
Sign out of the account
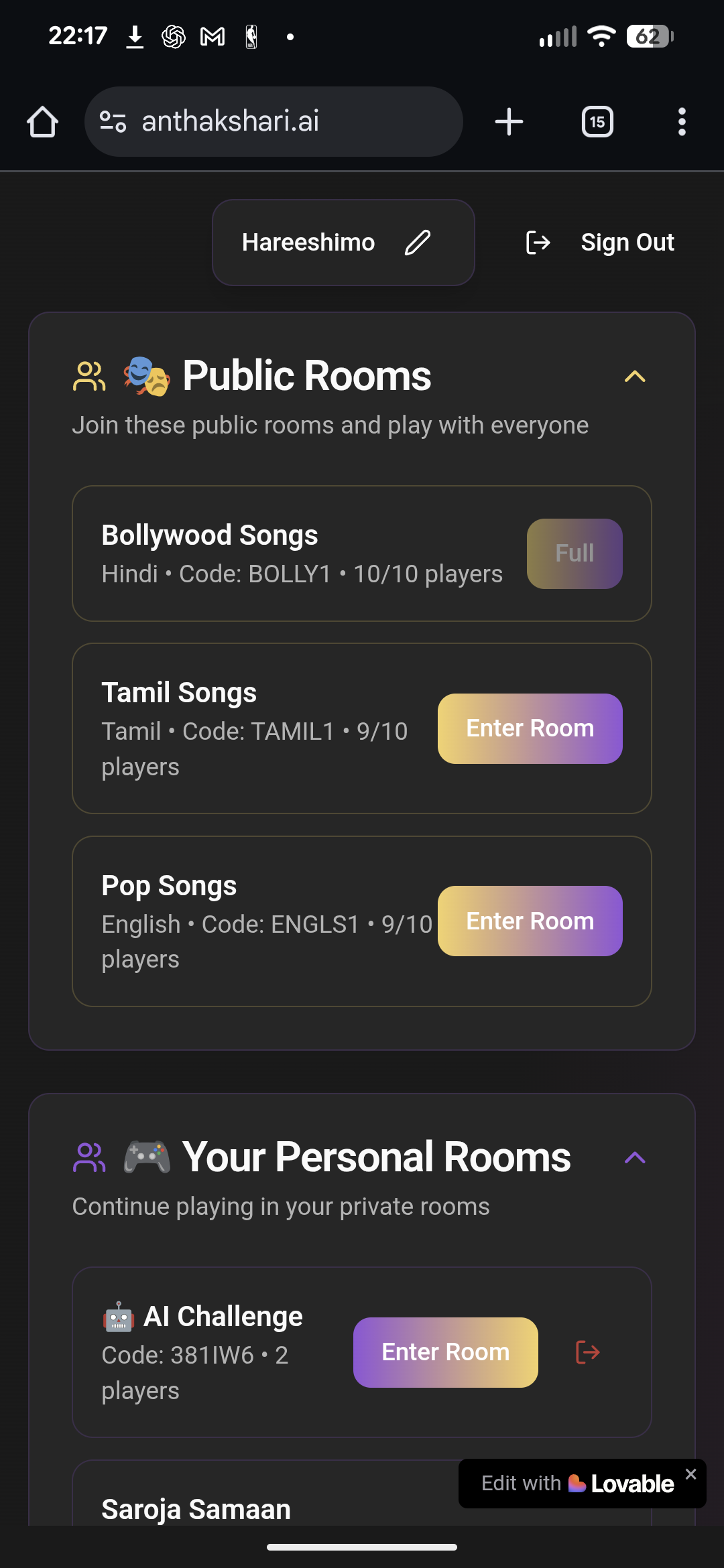coord(601,243)
